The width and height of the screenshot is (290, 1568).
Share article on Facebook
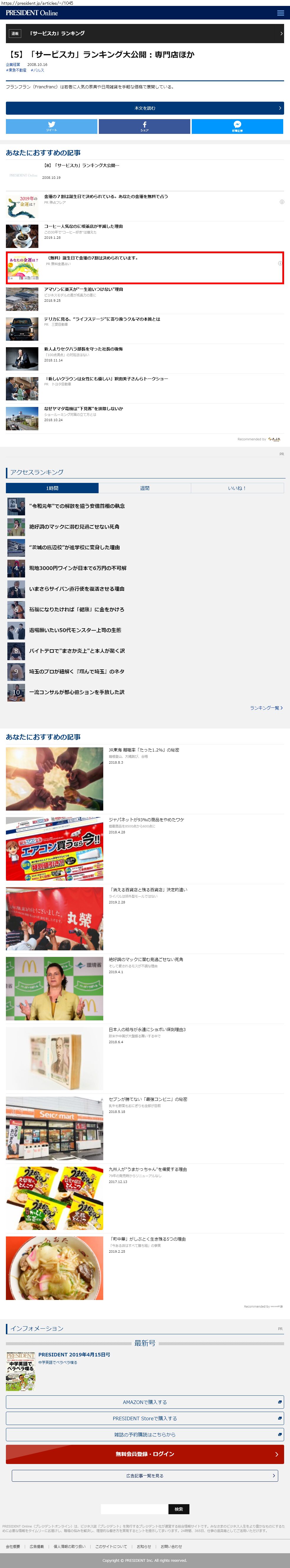pos(144,126)
